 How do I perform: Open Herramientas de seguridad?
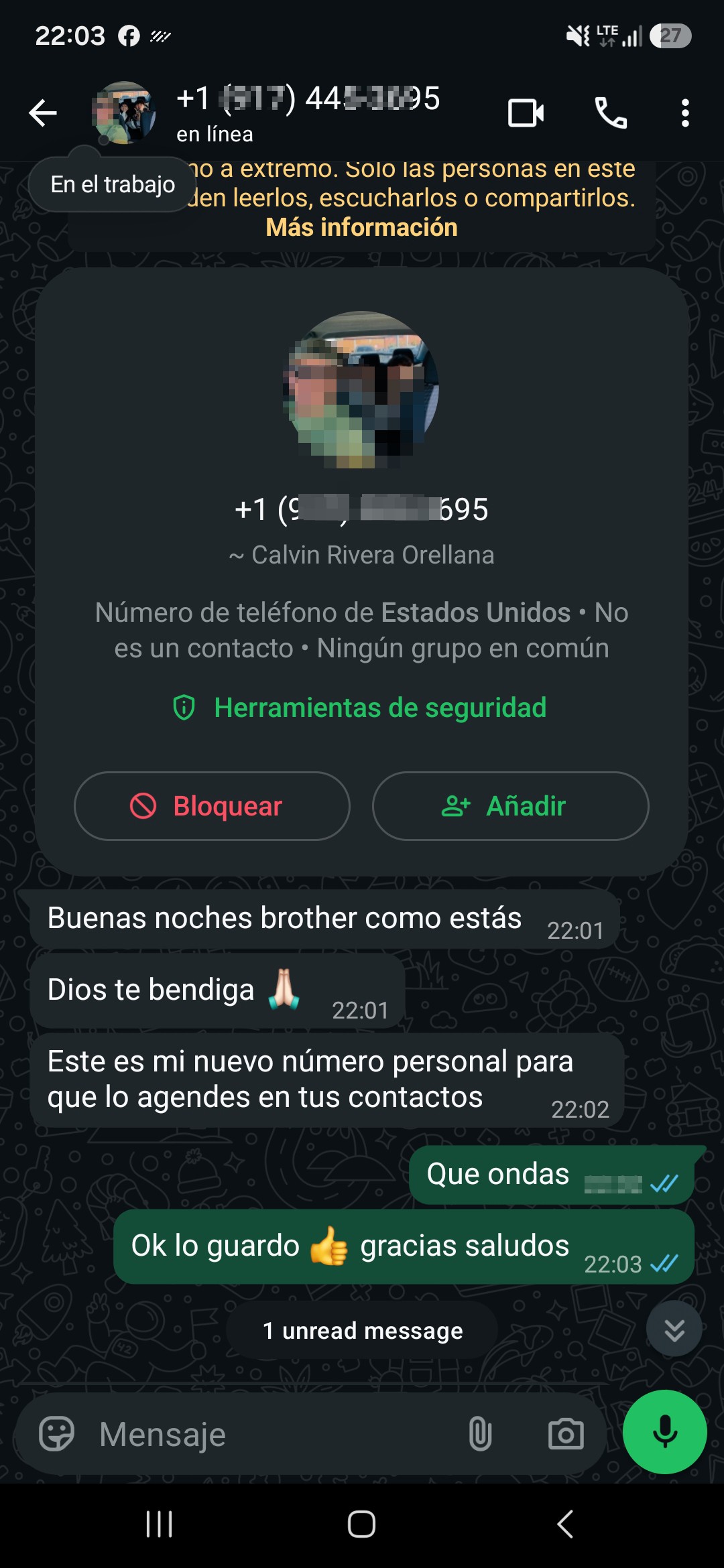coord(360,708)
